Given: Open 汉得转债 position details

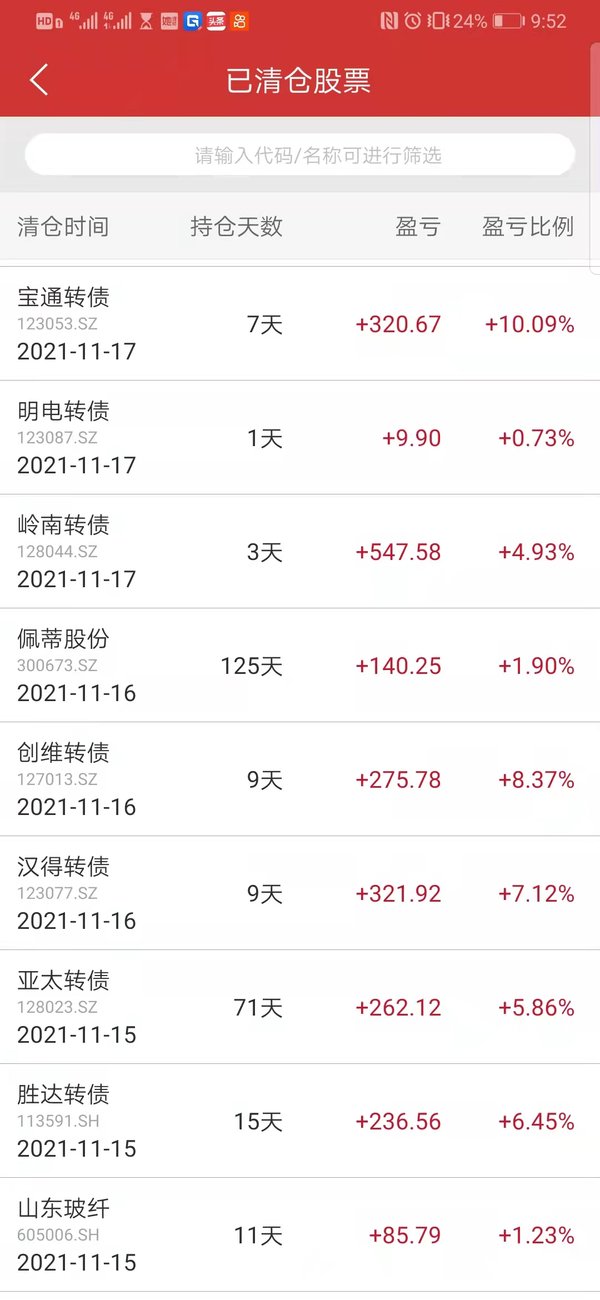Looking at the screenshot, I should point(300,893).
